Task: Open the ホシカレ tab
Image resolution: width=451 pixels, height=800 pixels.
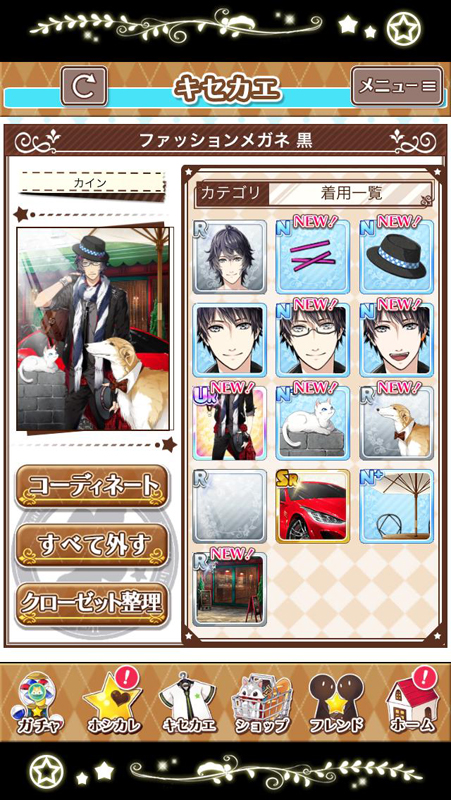Action: (x=111, y=704)
